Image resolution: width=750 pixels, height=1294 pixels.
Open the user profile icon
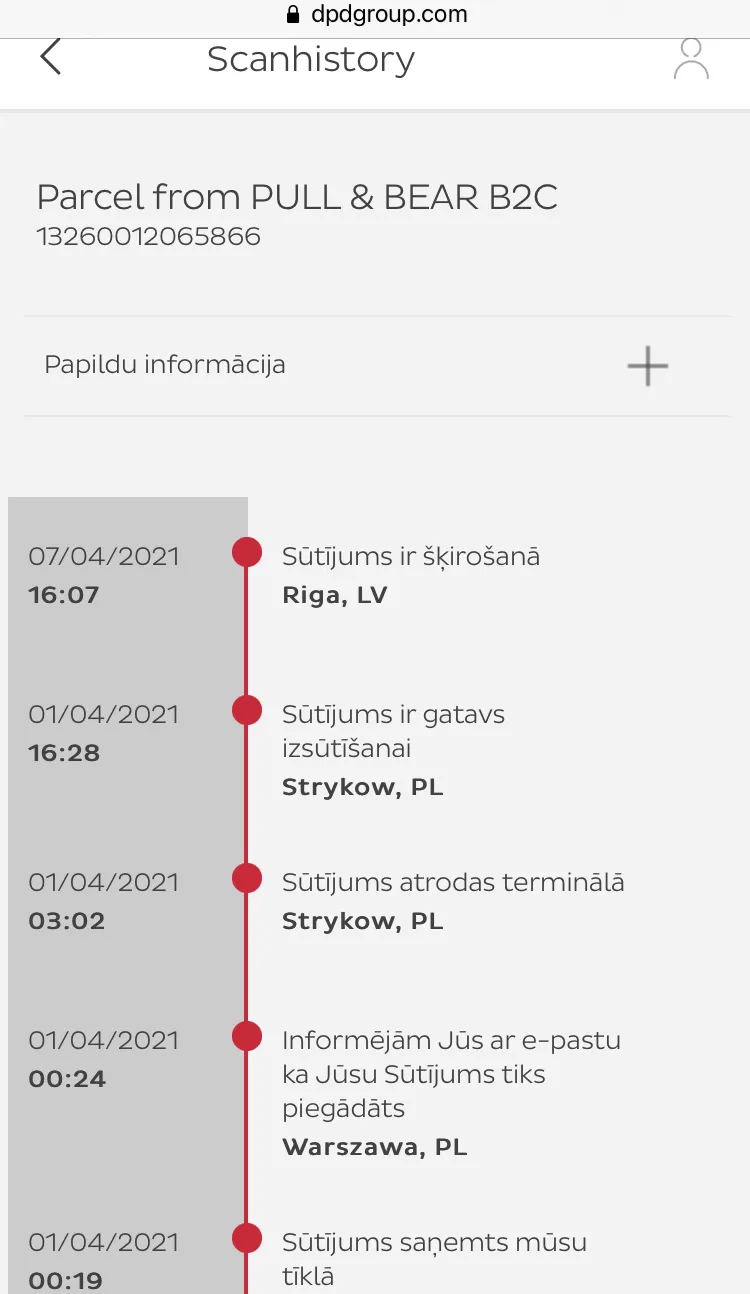pyautogui.click(x=691, y=59)
